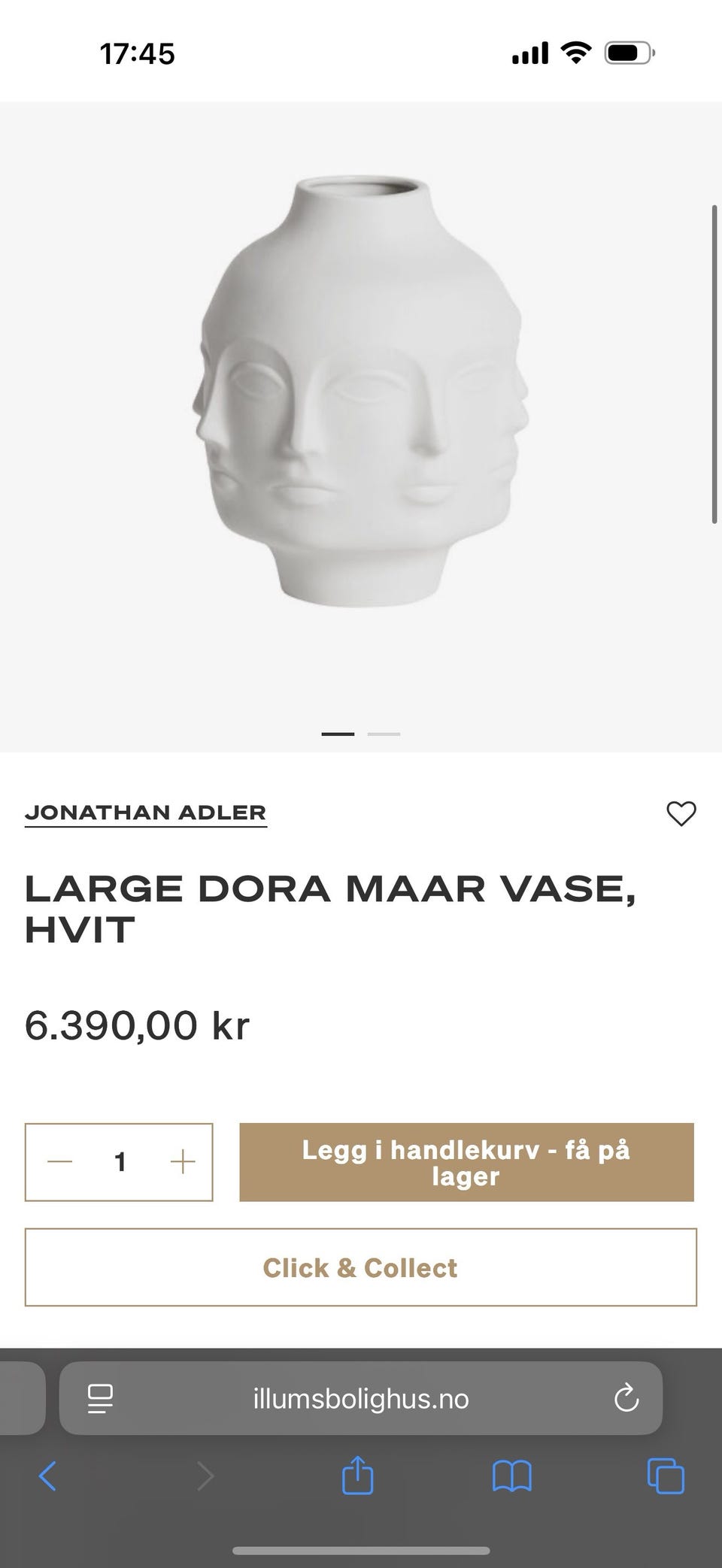Choose Click & Collect
This screenshot has height=1568, width=722.
point(360,1267)
